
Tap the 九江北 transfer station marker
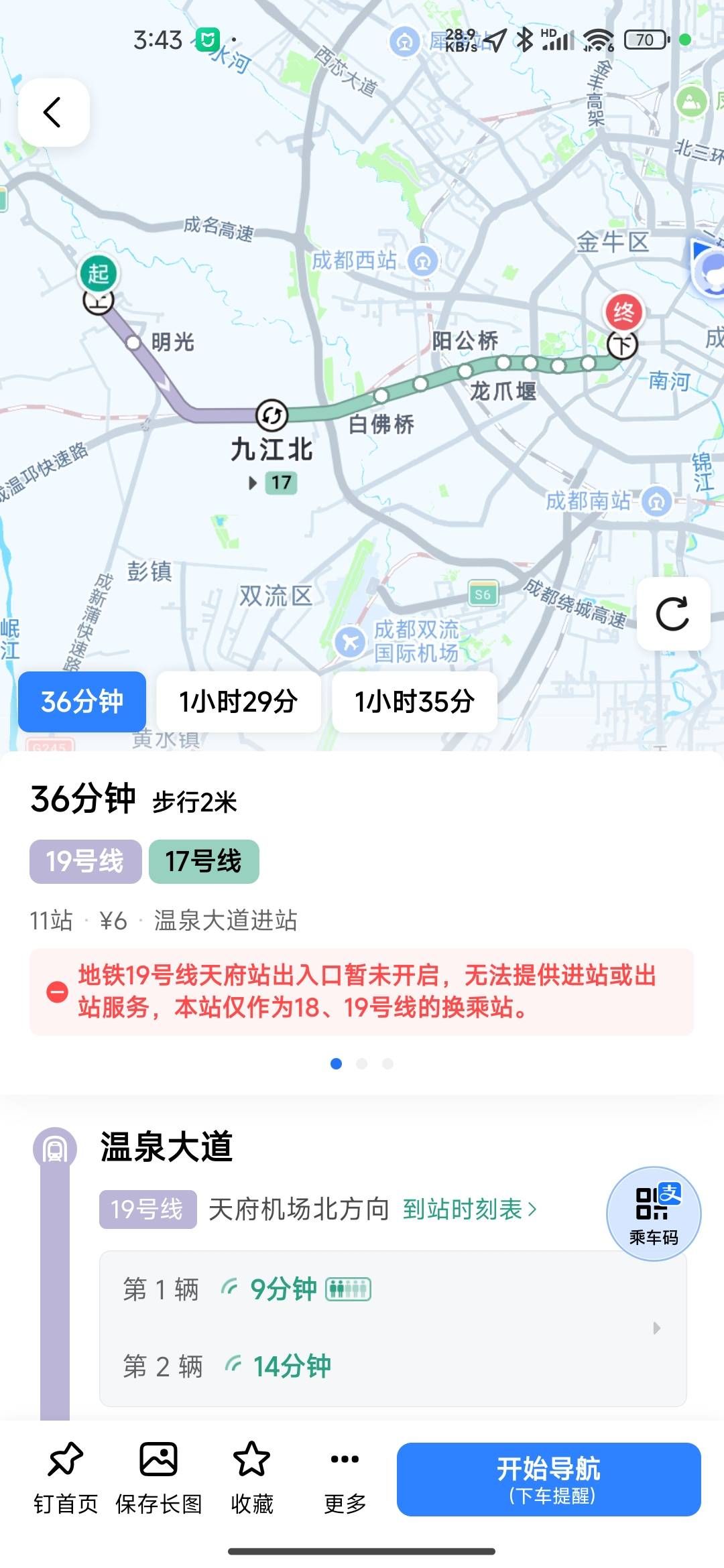point(271,415)
